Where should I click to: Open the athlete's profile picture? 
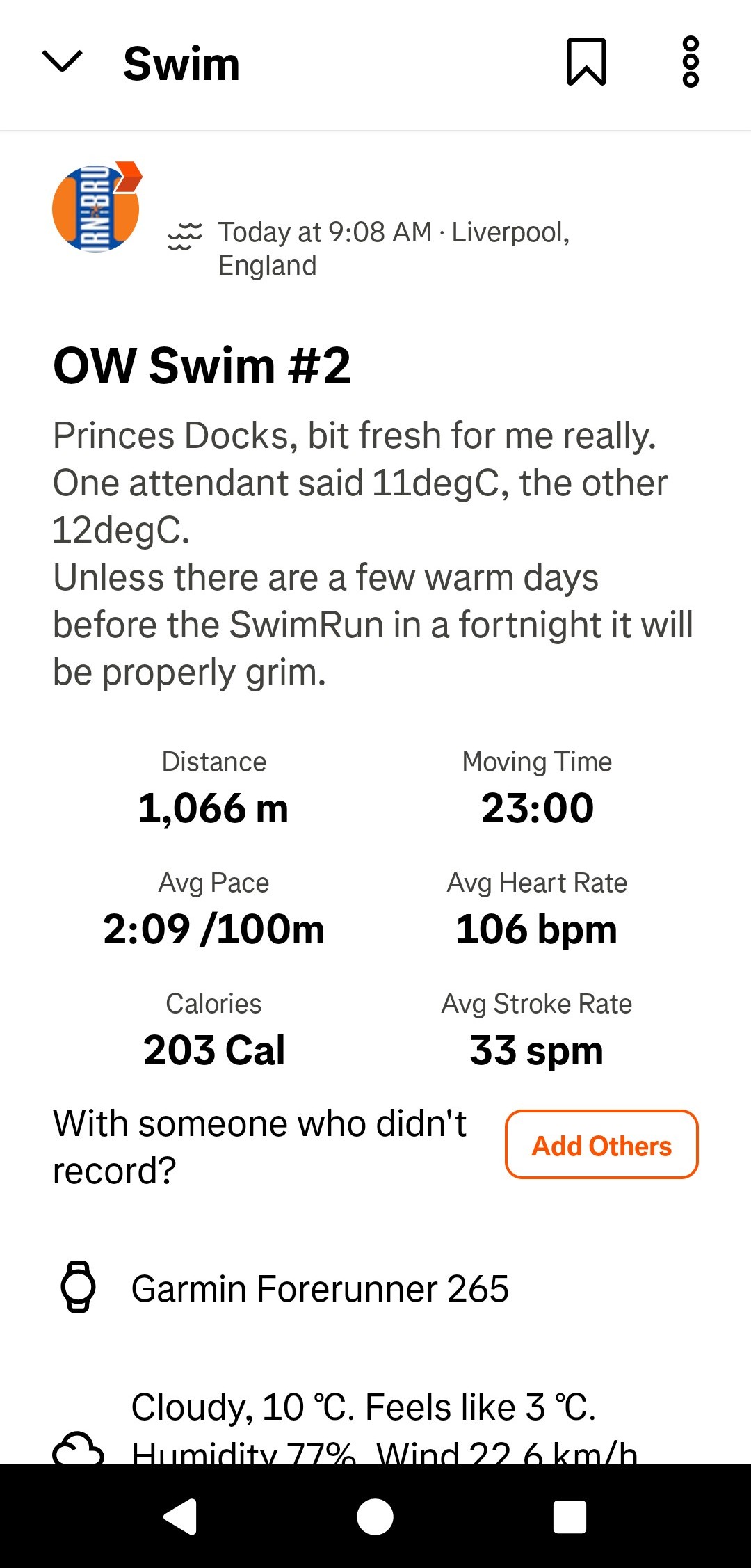click(97, 207)
